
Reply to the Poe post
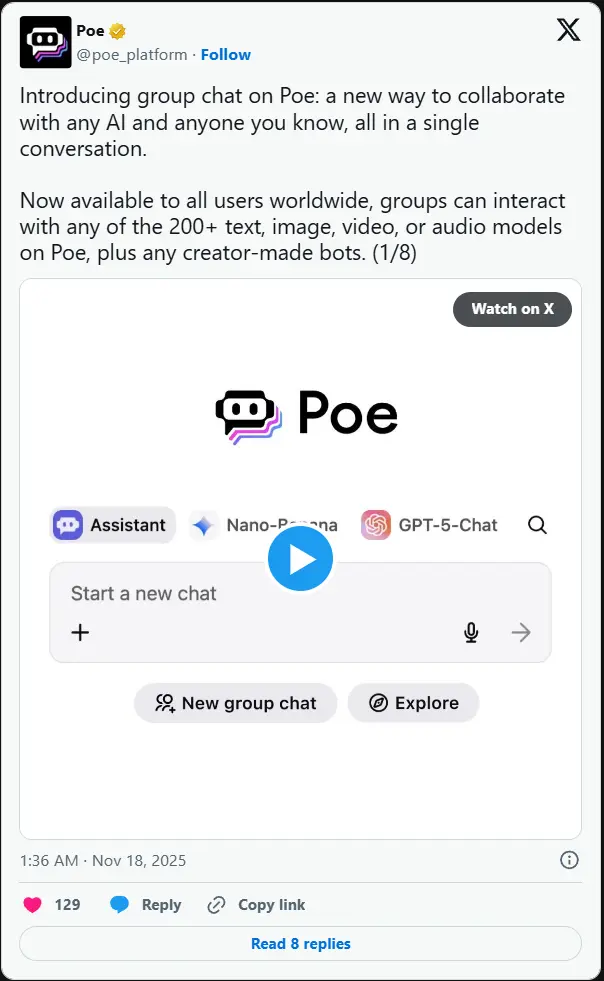click(x=146, y=905)
